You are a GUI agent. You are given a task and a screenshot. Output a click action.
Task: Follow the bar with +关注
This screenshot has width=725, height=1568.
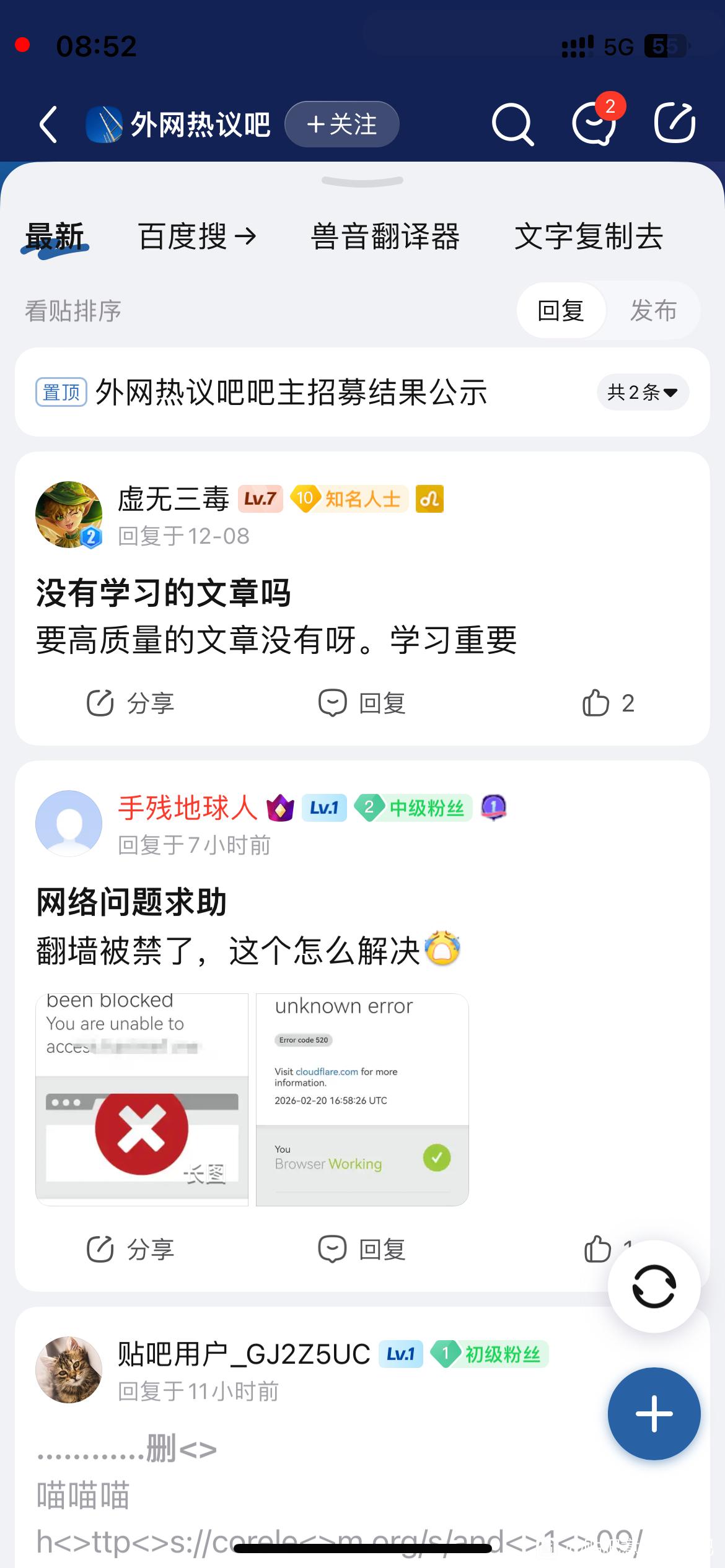[342, 124]
